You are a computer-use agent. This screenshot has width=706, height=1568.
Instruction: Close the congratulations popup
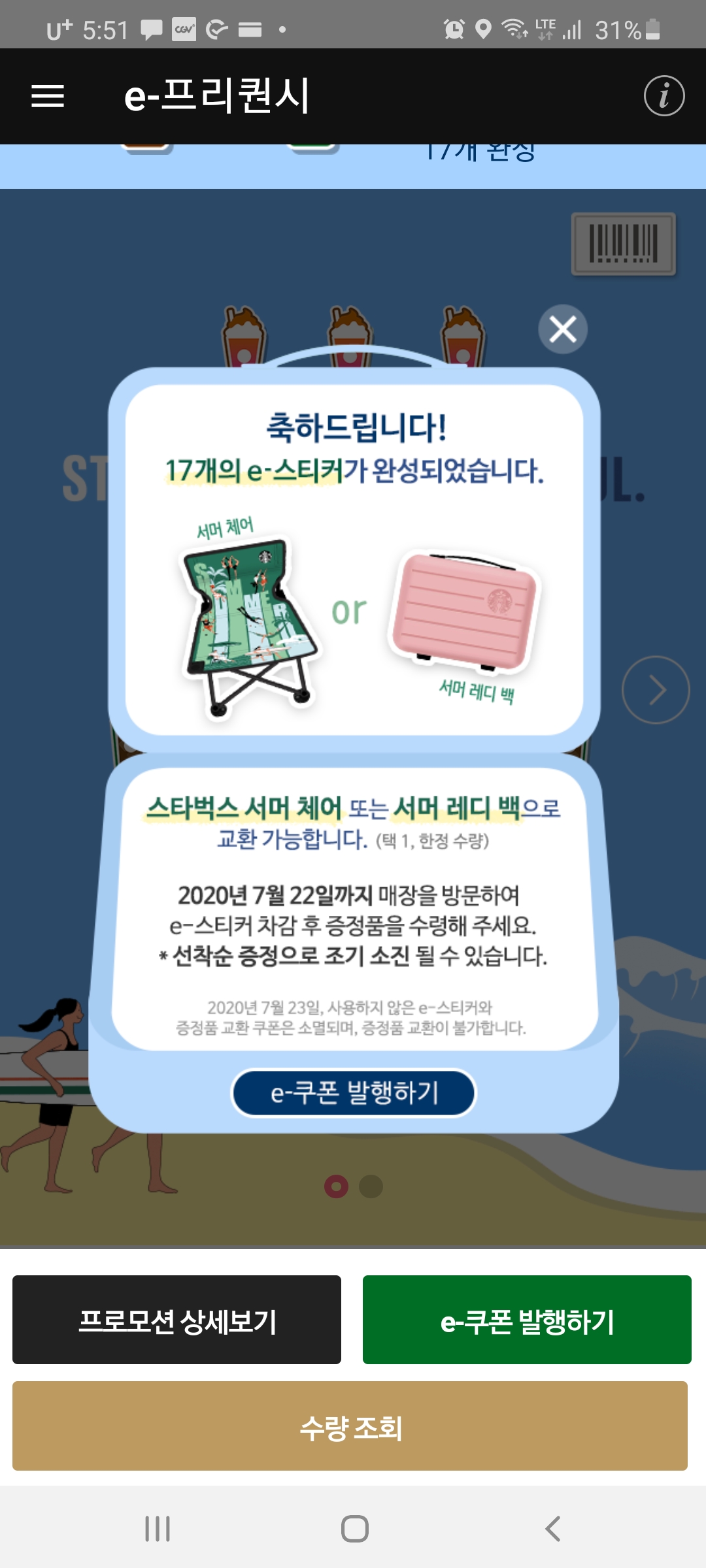click(x=562, y=329)
